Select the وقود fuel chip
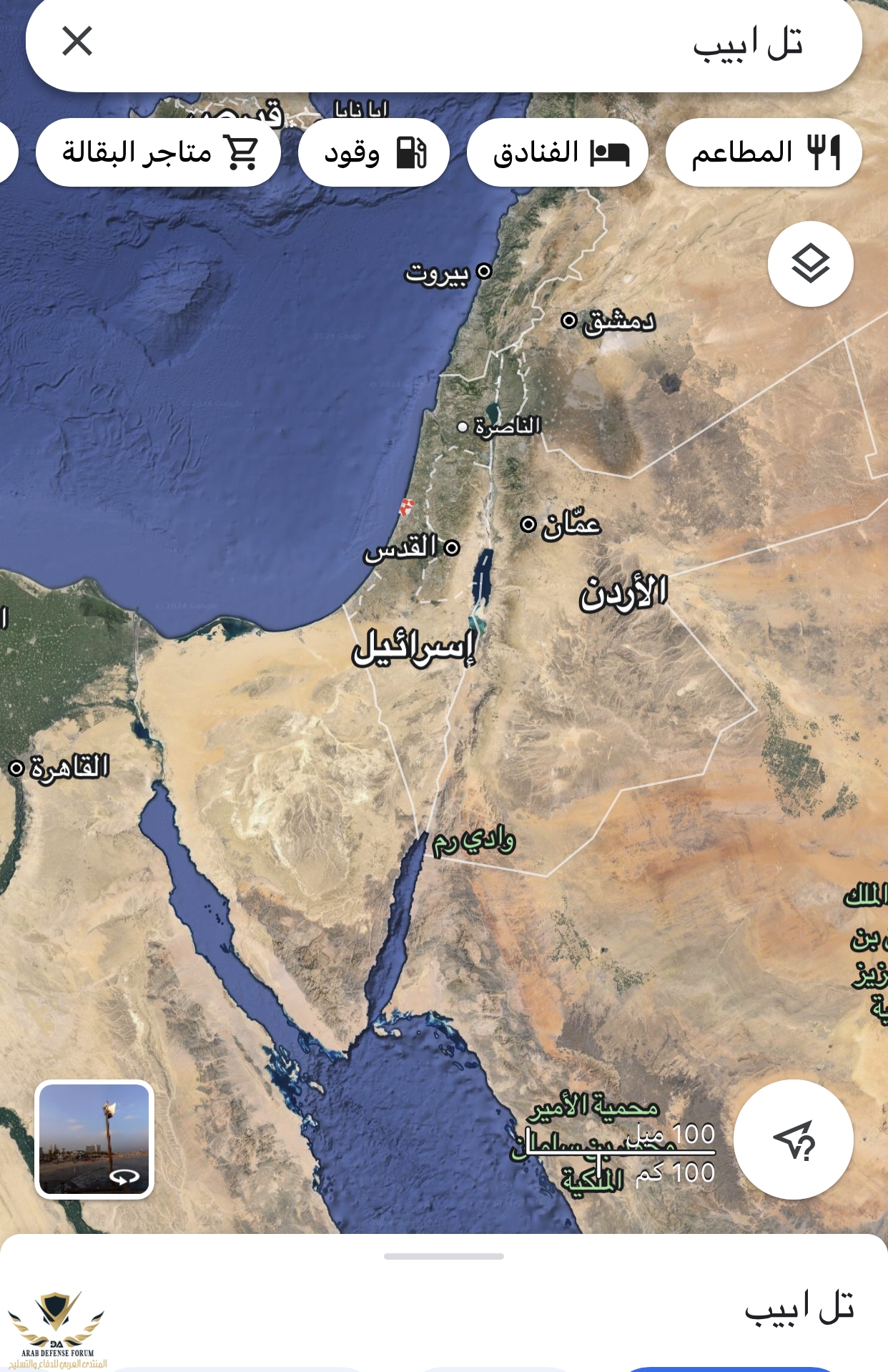This screenshot has height=1372, width=888. point(373,152)
